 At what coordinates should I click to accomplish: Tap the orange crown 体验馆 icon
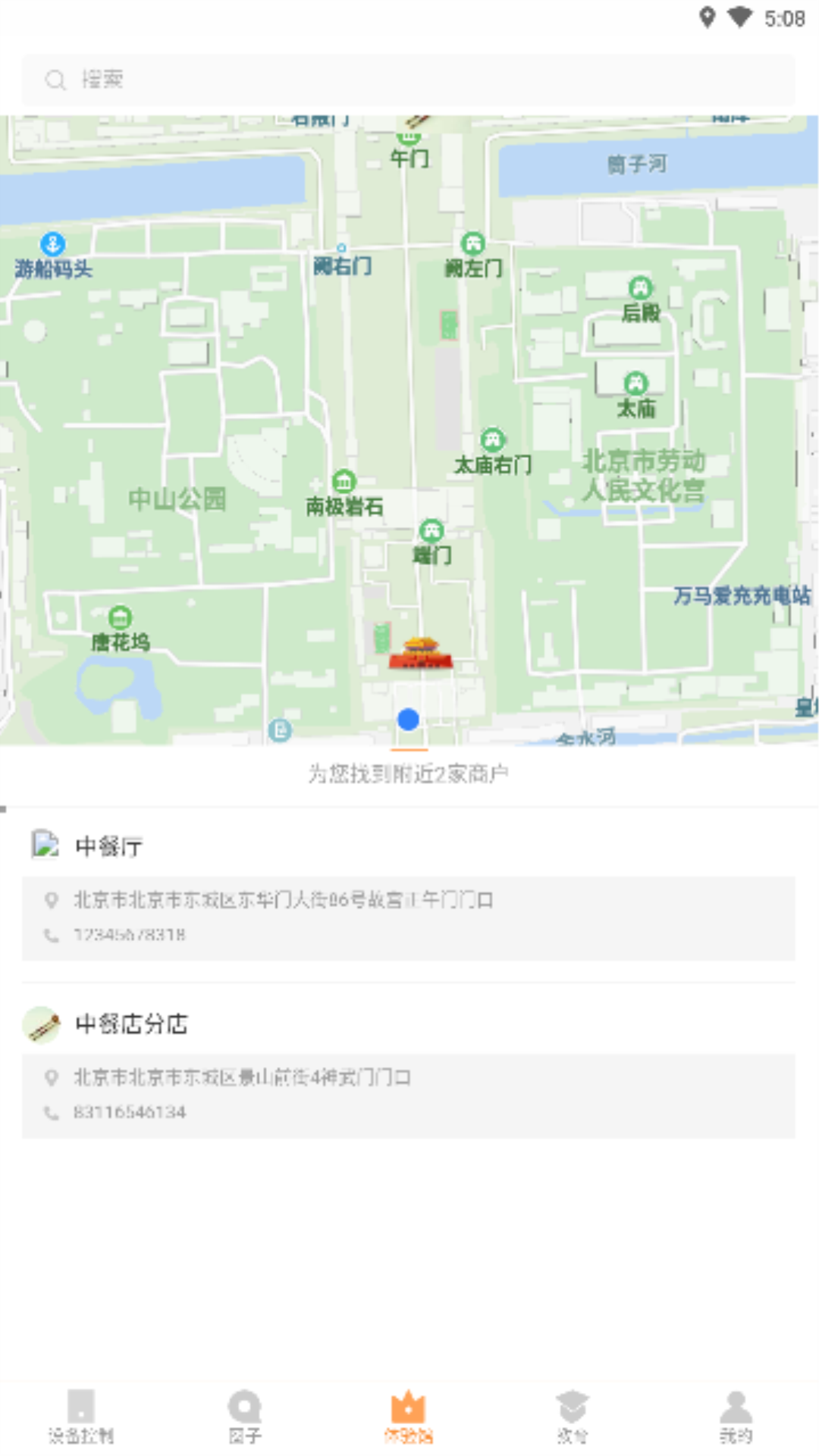[x=409, y=1407]
